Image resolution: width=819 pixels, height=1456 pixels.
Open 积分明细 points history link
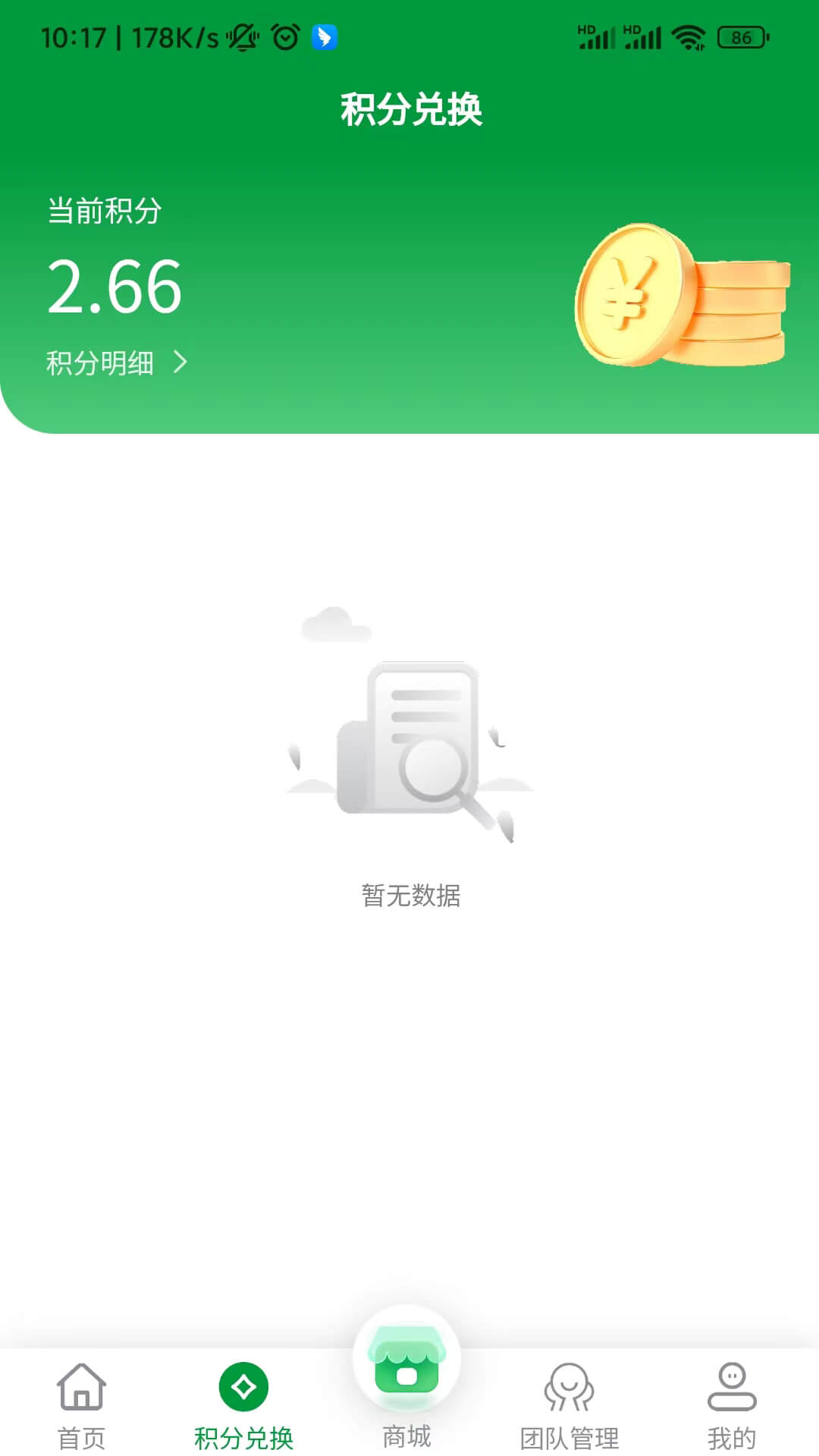coord(99,362)
